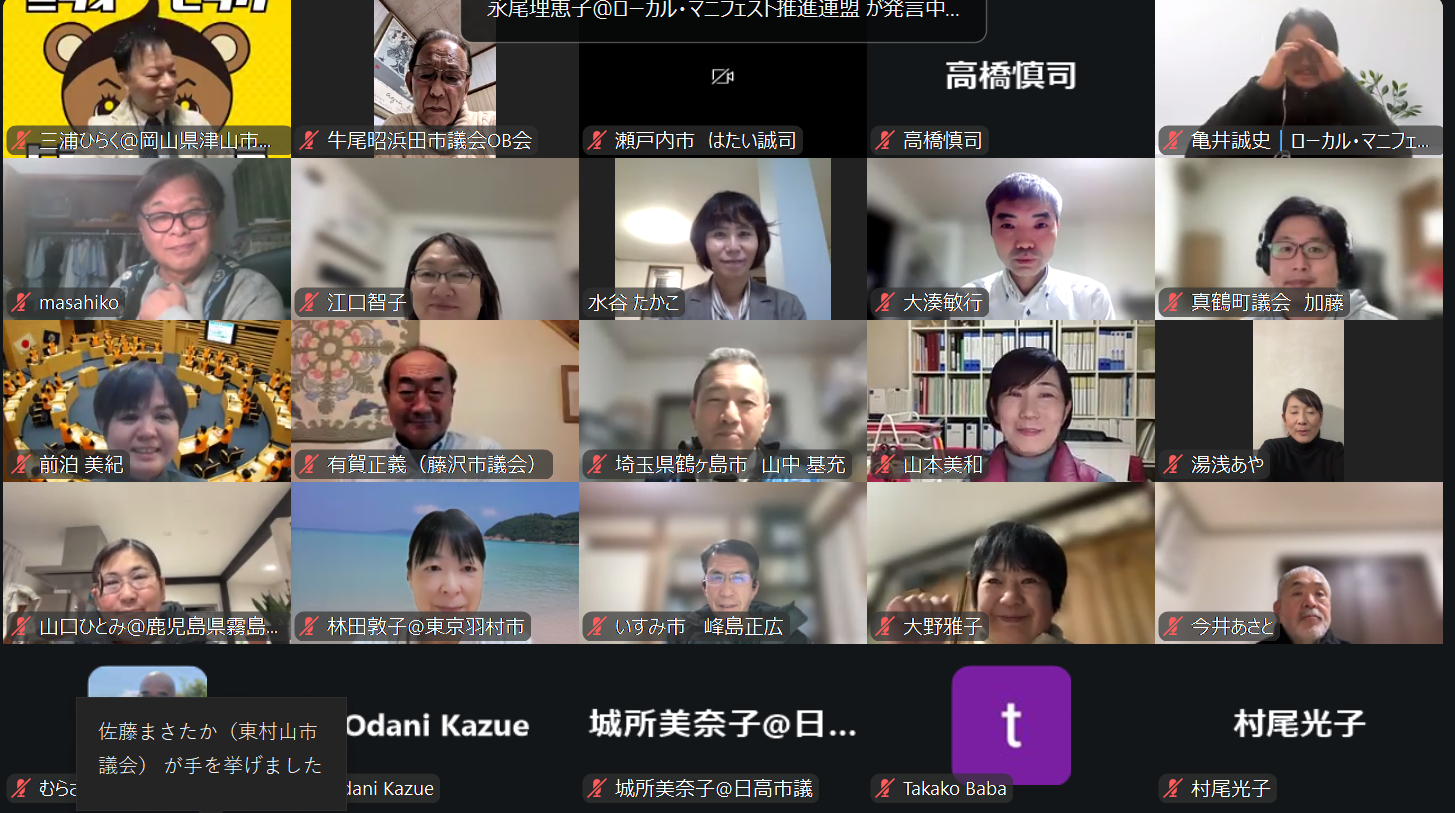
Task: Select 前泊美紀's video tile
Action: coord(147,400)
